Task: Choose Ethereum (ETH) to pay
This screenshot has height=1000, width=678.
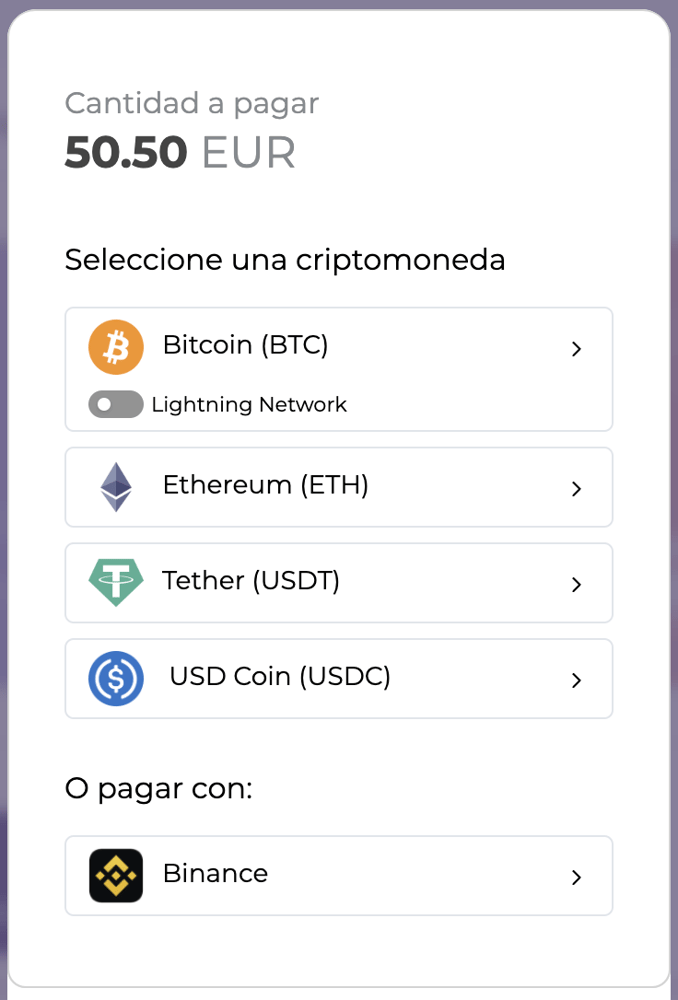Action: [338, 487]
